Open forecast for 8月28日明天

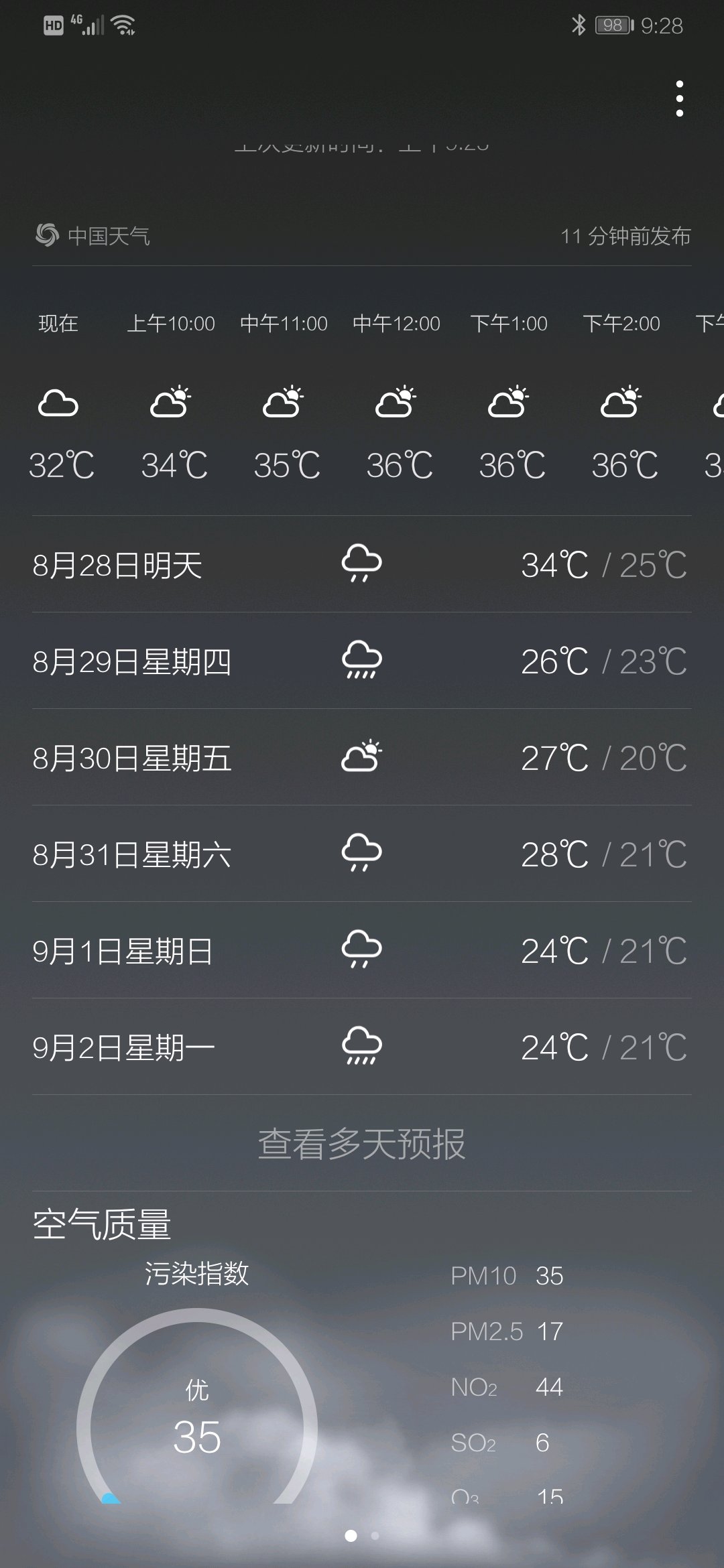[362, 565]
